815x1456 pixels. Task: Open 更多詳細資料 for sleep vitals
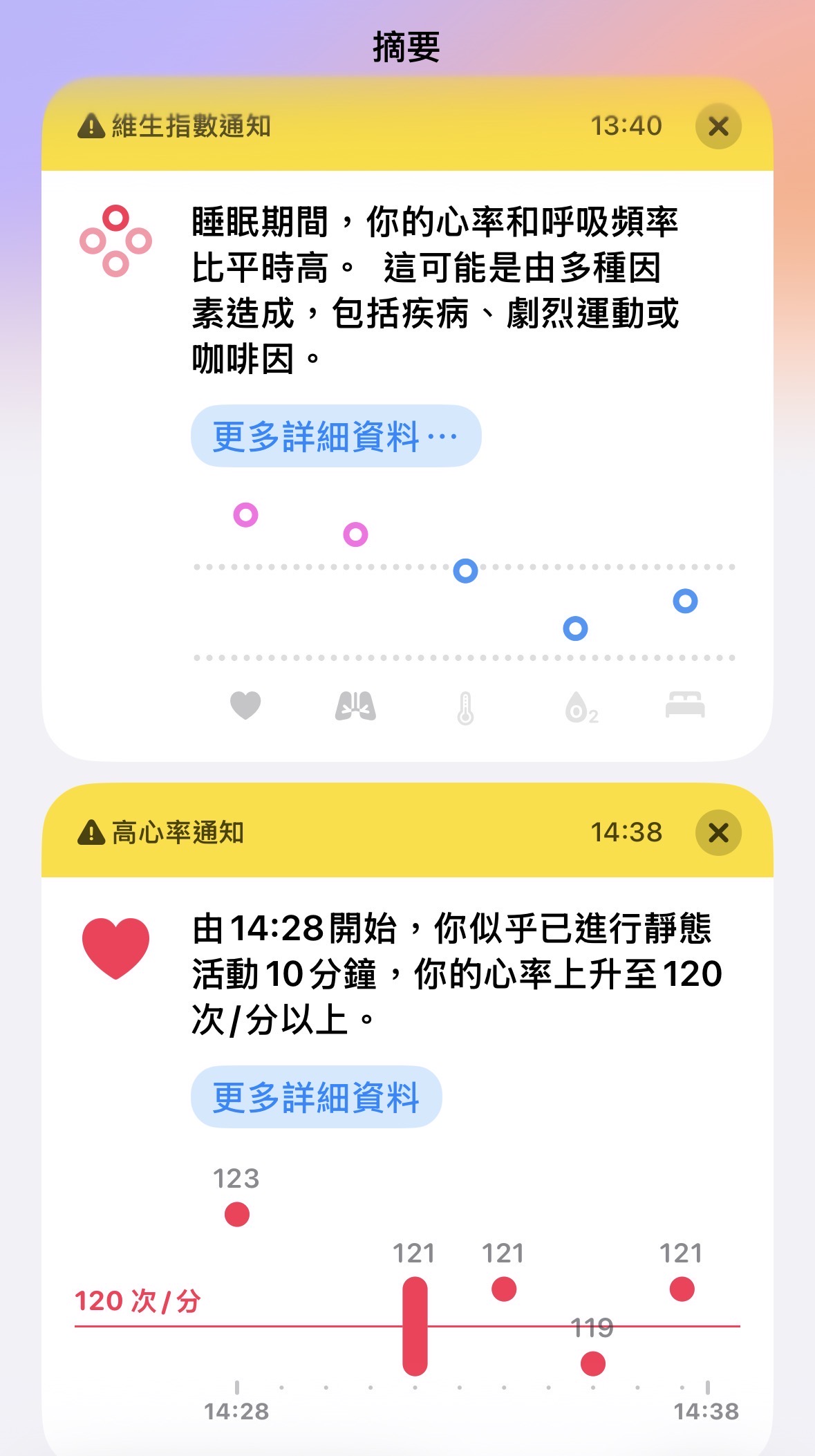click(336, 436)
